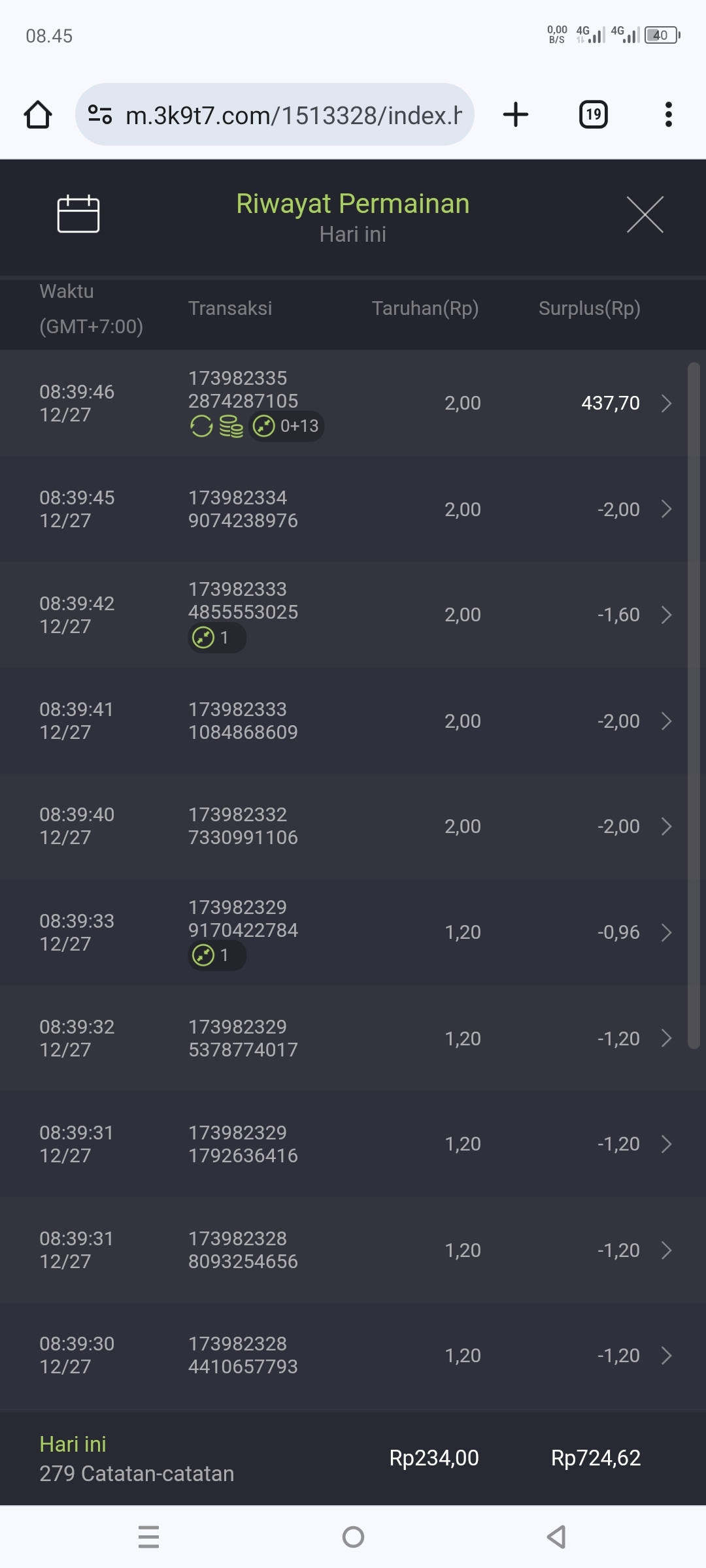706x1568 pixels.
Task: Go back using the system back button
Action: click(556, 1537)
